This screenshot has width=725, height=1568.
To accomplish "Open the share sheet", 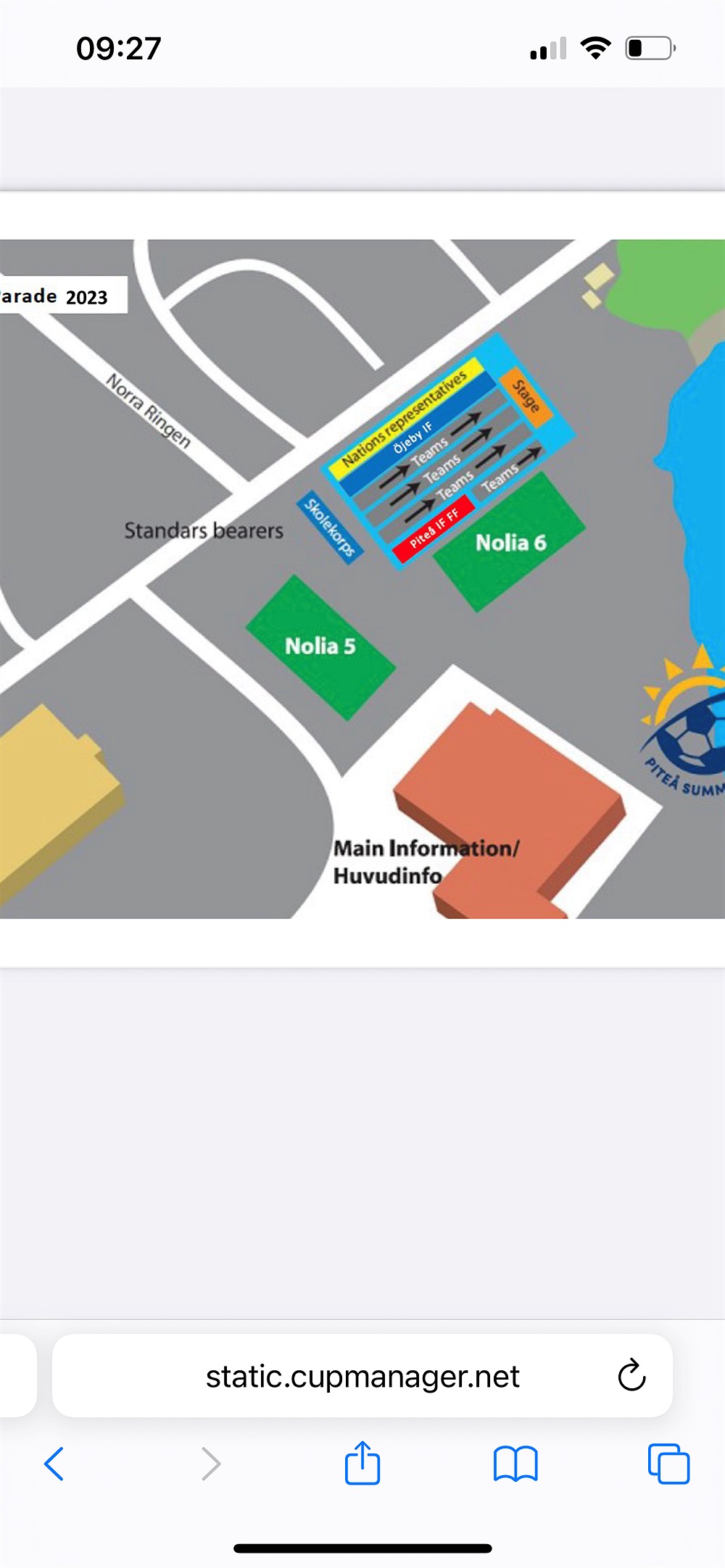I will tap(362, 1463).
